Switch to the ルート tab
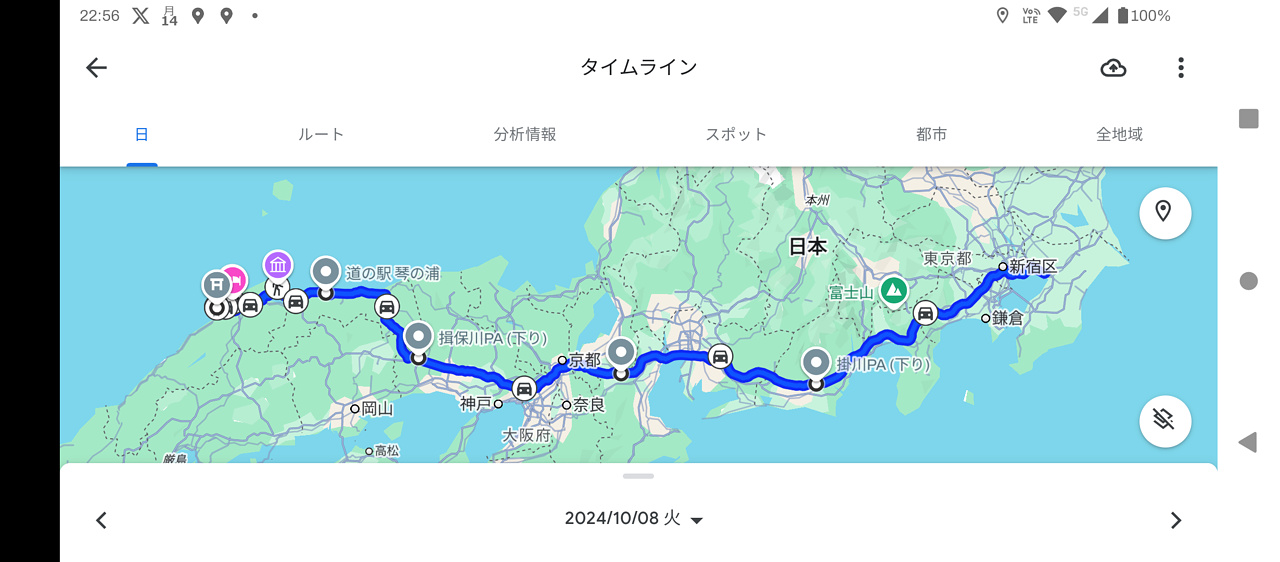Screen dimensions: 1280x562 [x=321, y=134]
